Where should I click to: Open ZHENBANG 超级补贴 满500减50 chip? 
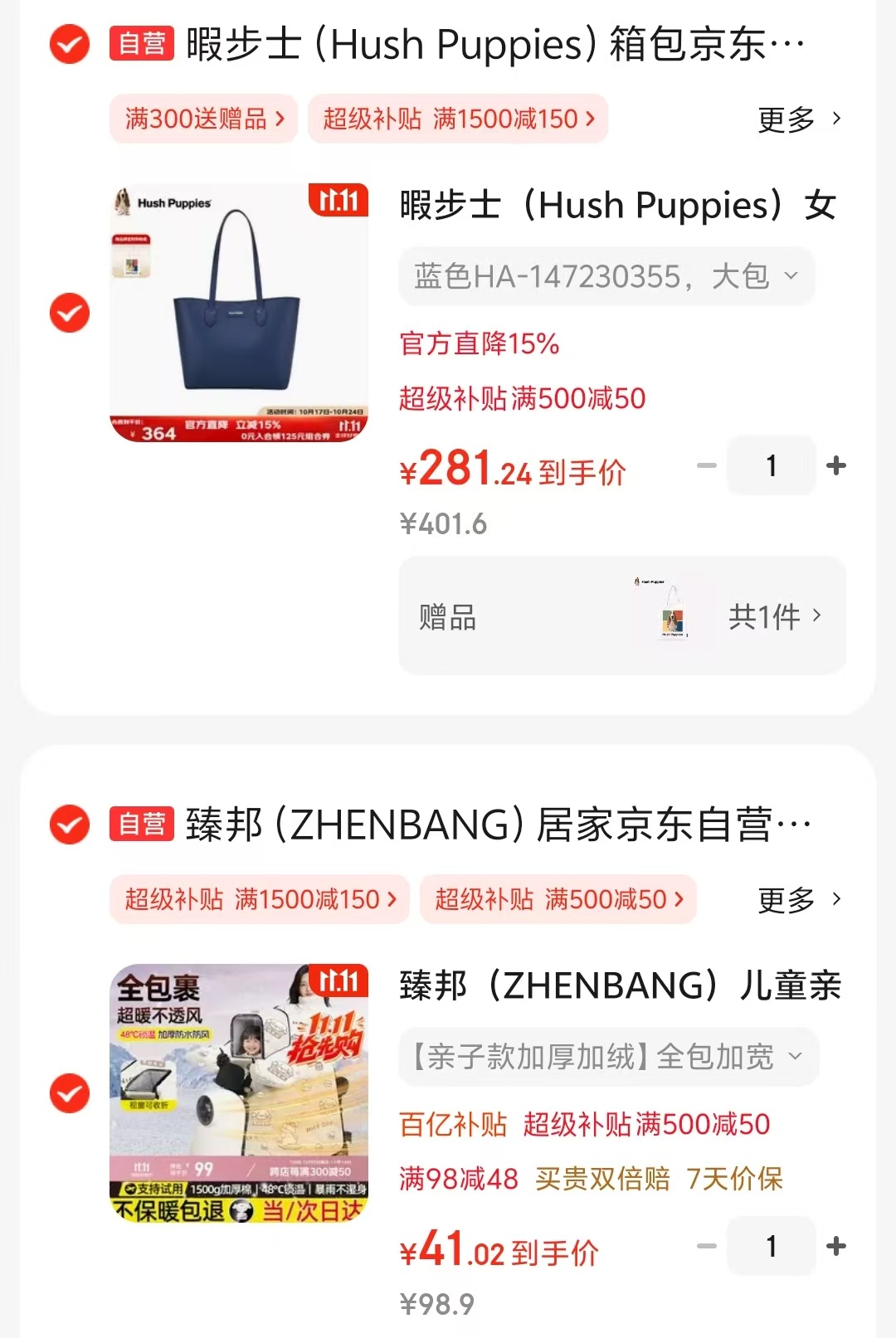tap(558, 899)
